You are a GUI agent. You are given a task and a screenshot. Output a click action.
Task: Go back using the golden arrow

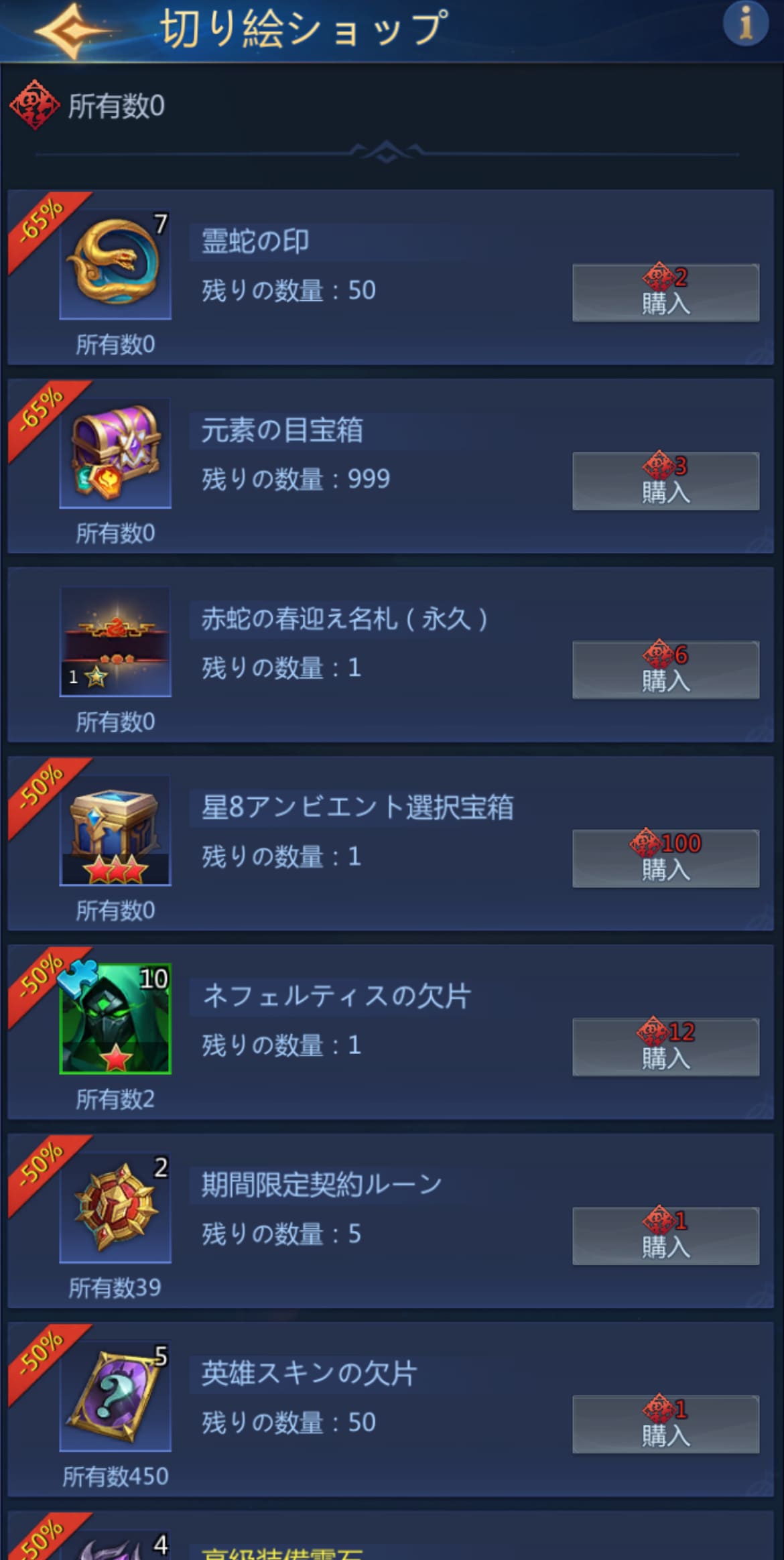[72, 31]
